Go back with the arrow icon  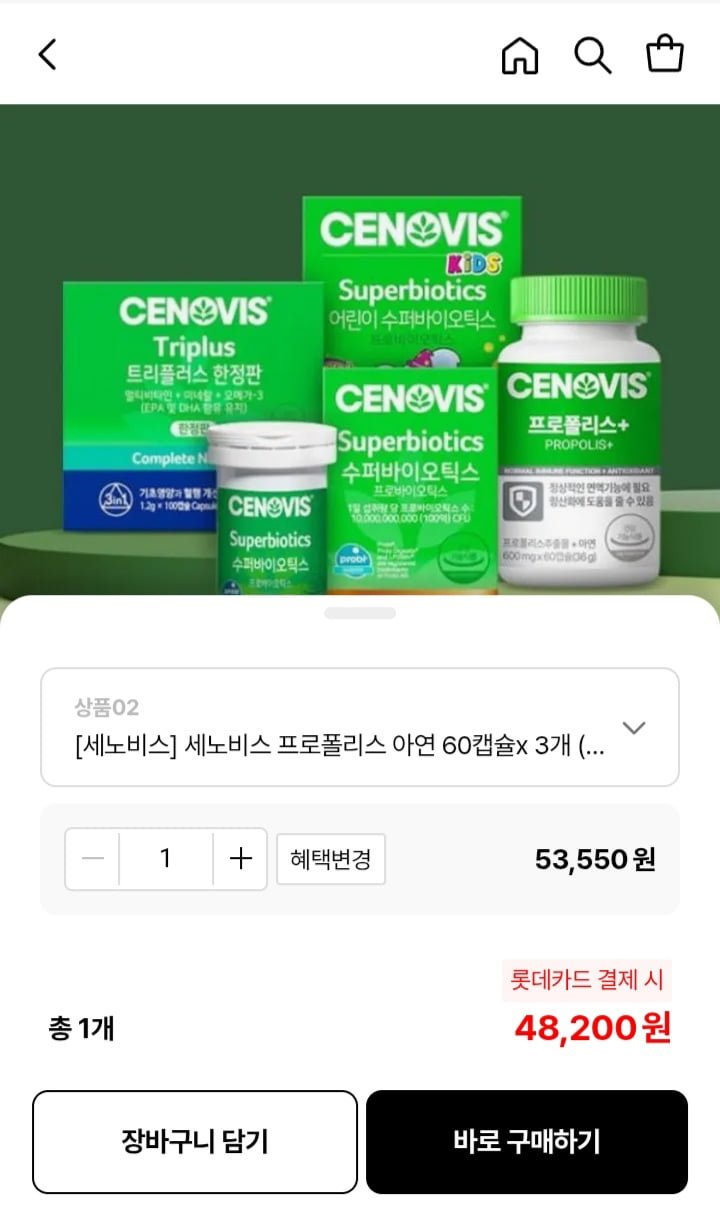pos(48,55)
